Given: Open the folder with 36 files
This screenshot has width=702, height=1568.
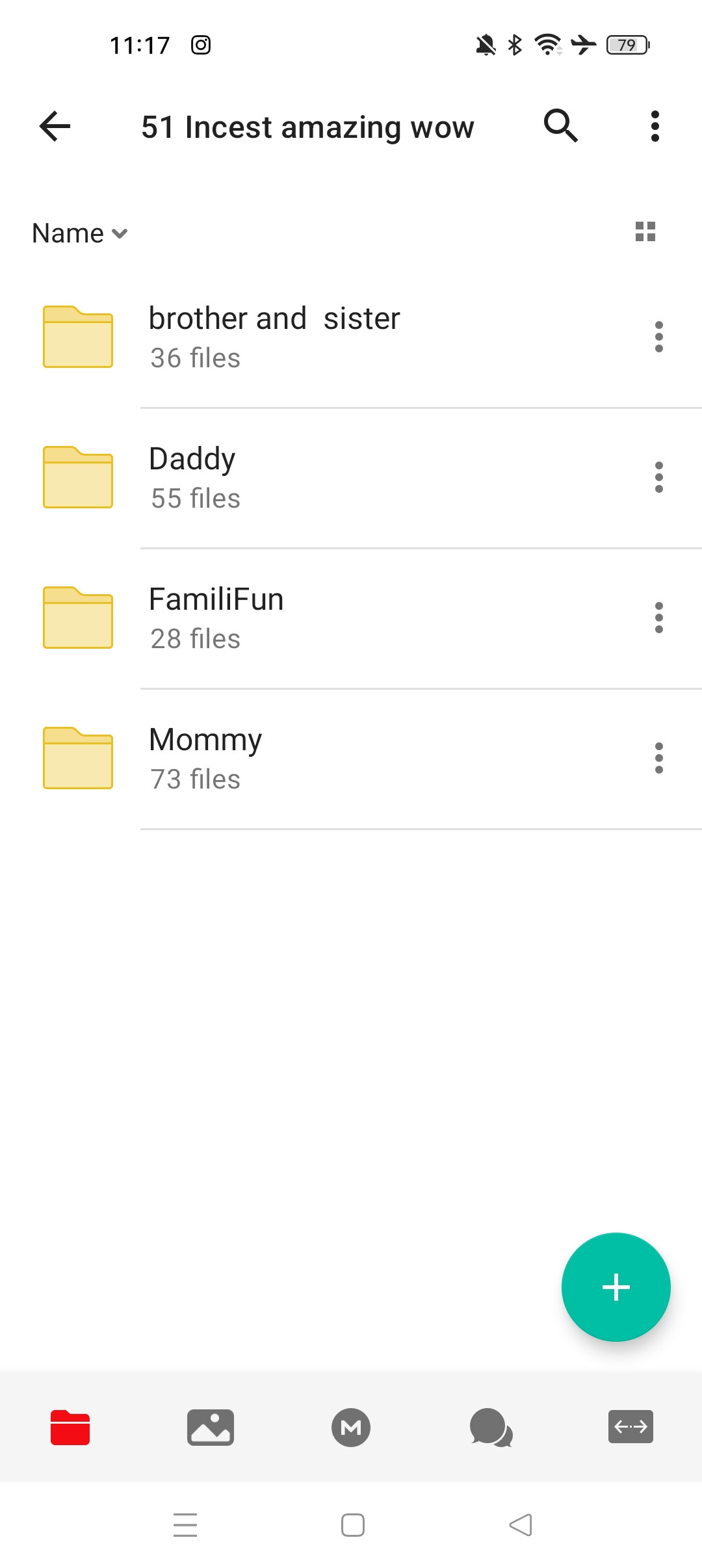Looking at the screenshot, I should pyautogui.click(x=273, y=337).
